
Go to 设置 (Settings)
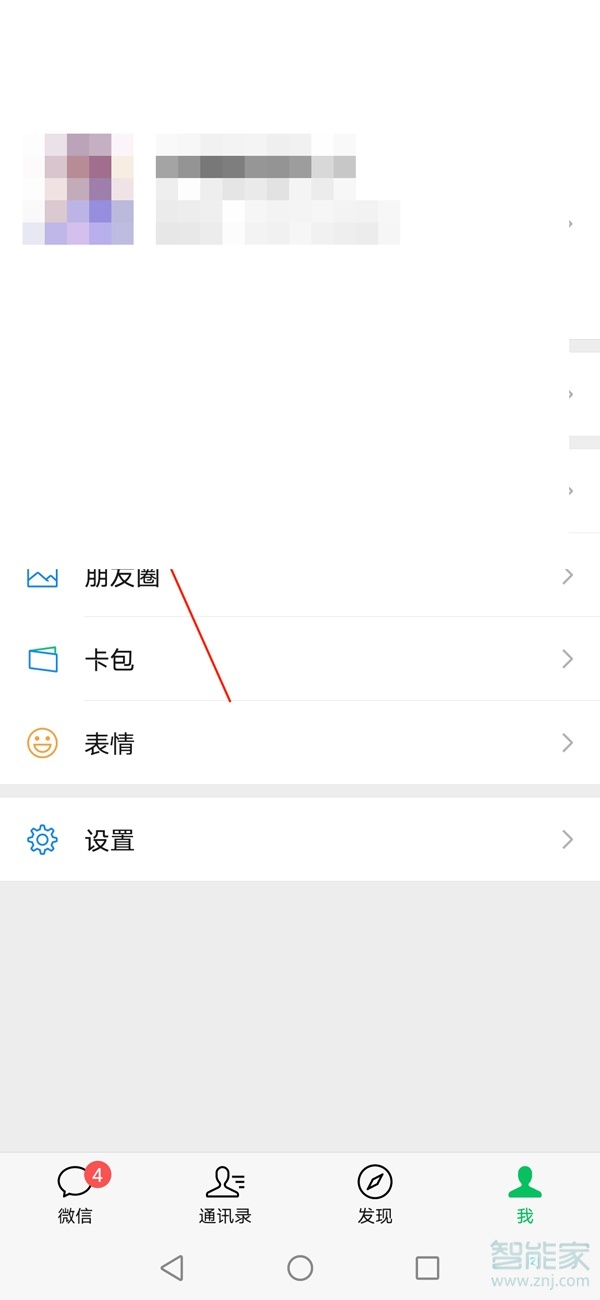(x=300, y=840)
